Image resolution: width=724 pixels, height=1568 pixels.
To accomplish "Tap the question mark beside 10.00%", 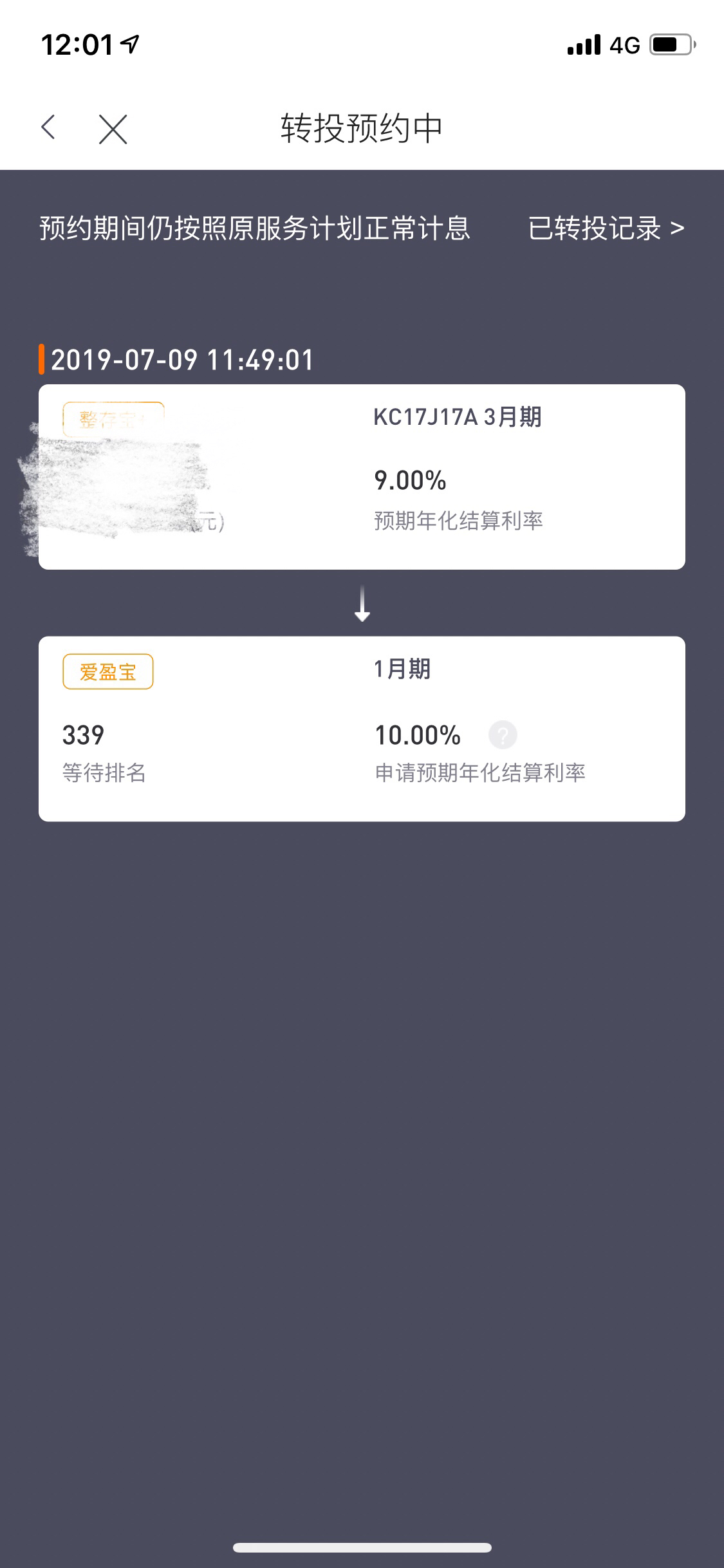I will [x=503, y=734].
